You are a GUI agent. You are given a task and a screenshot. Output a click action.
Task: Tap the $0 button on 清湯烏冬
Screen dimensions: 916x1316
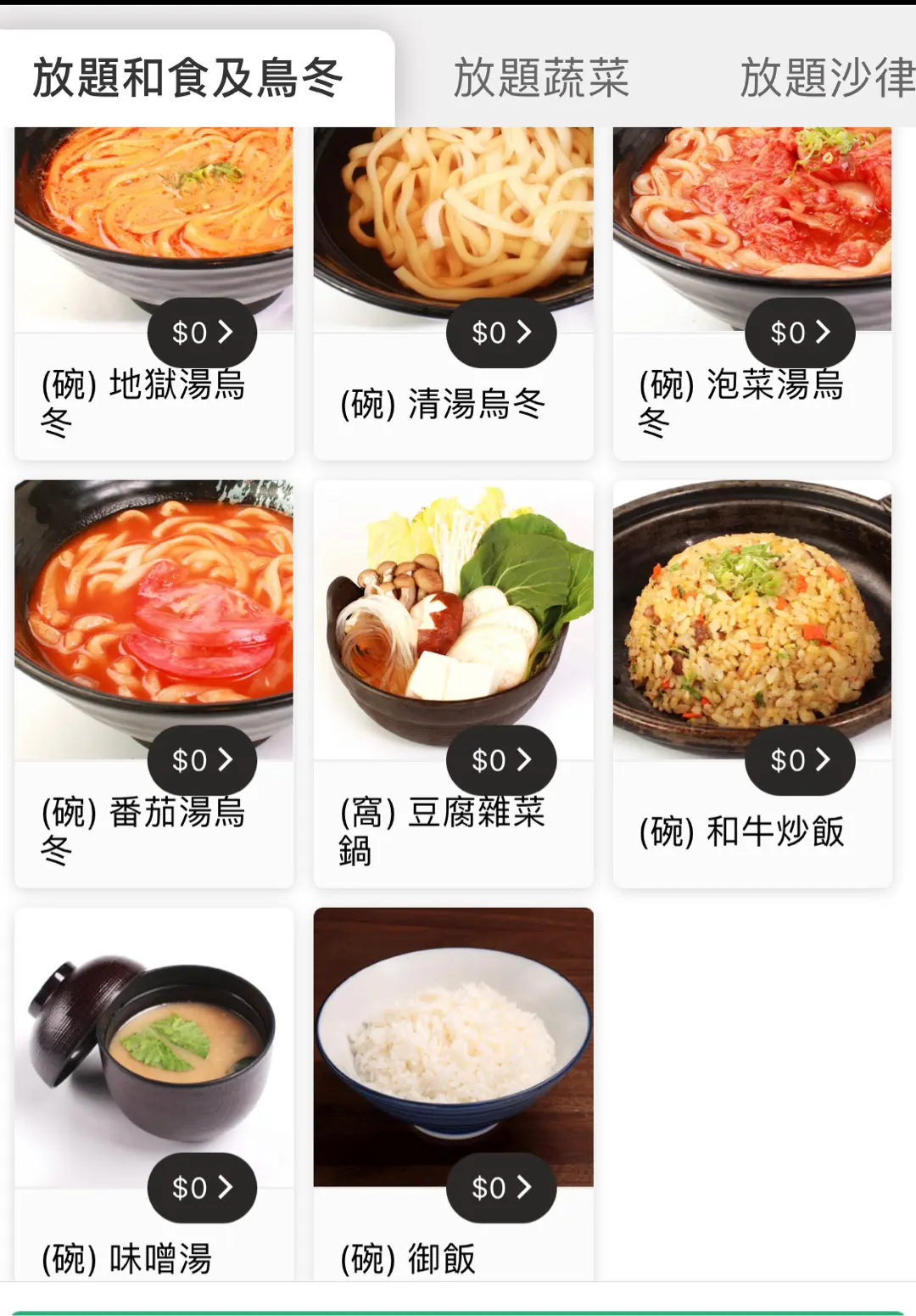coord(501,333)
